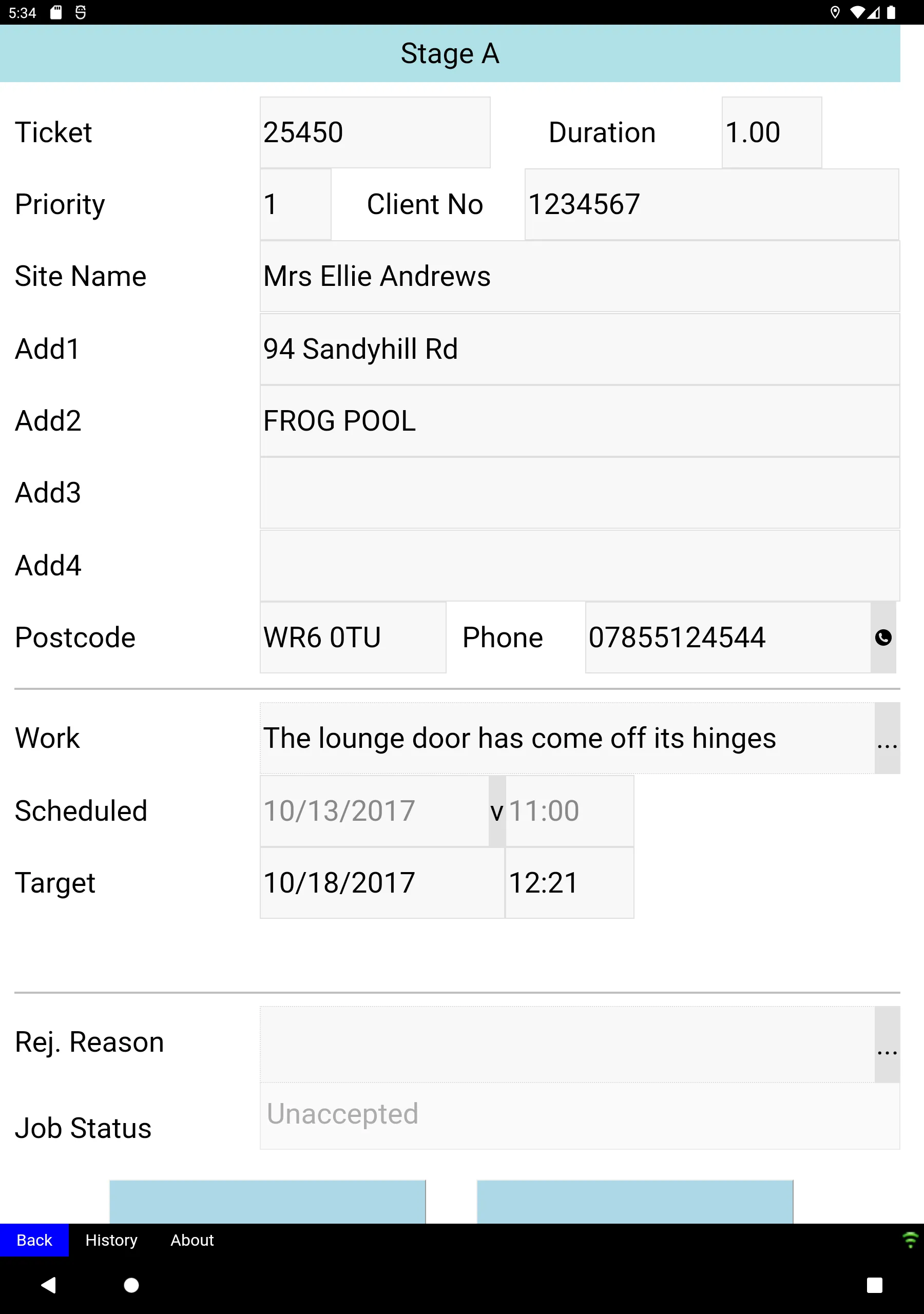Screen dimensions: 924x1314
Task: Open the Scheduled date dropdown arrow
Action: point(497,811)
